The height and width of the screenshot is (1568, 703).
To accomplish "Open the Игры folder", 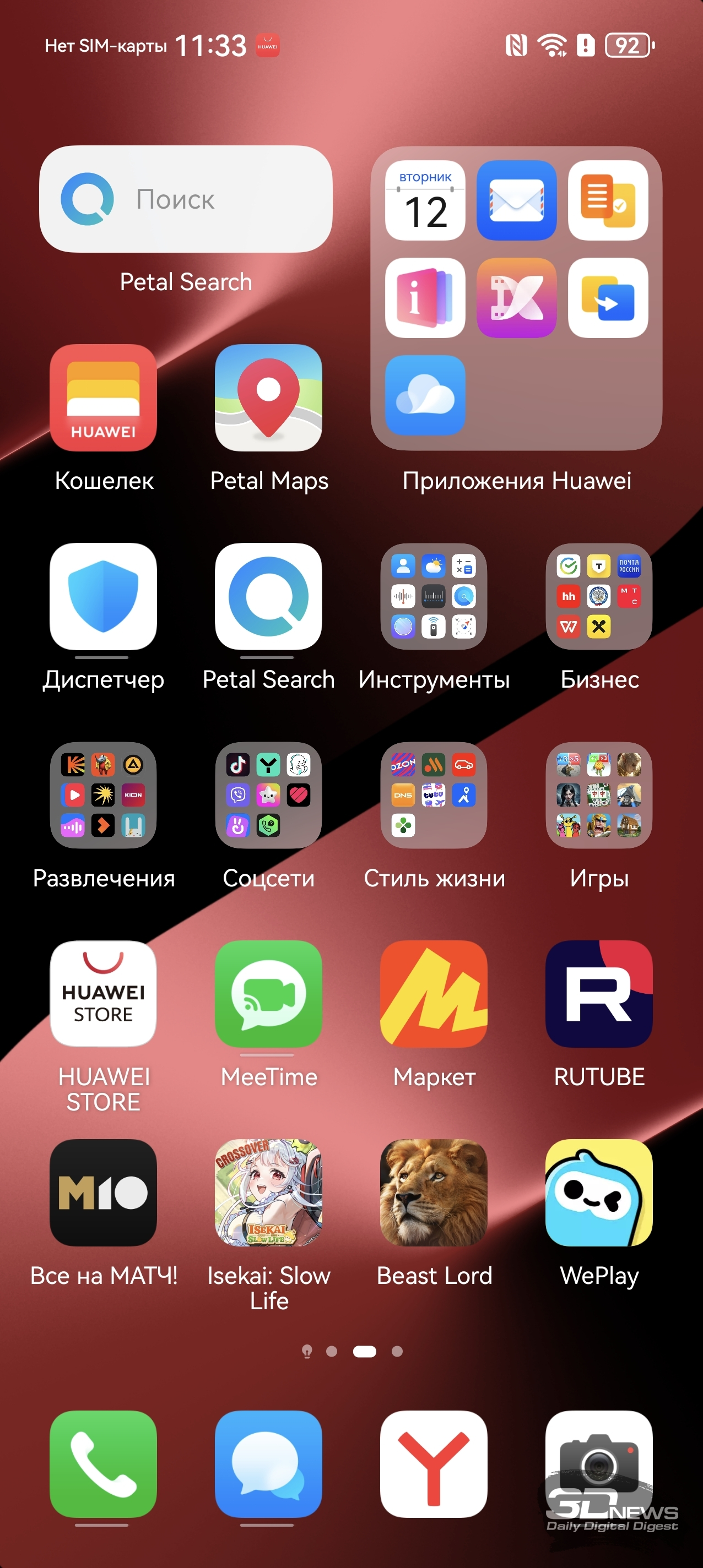I will pyautogui.click(x=599, y=795).
